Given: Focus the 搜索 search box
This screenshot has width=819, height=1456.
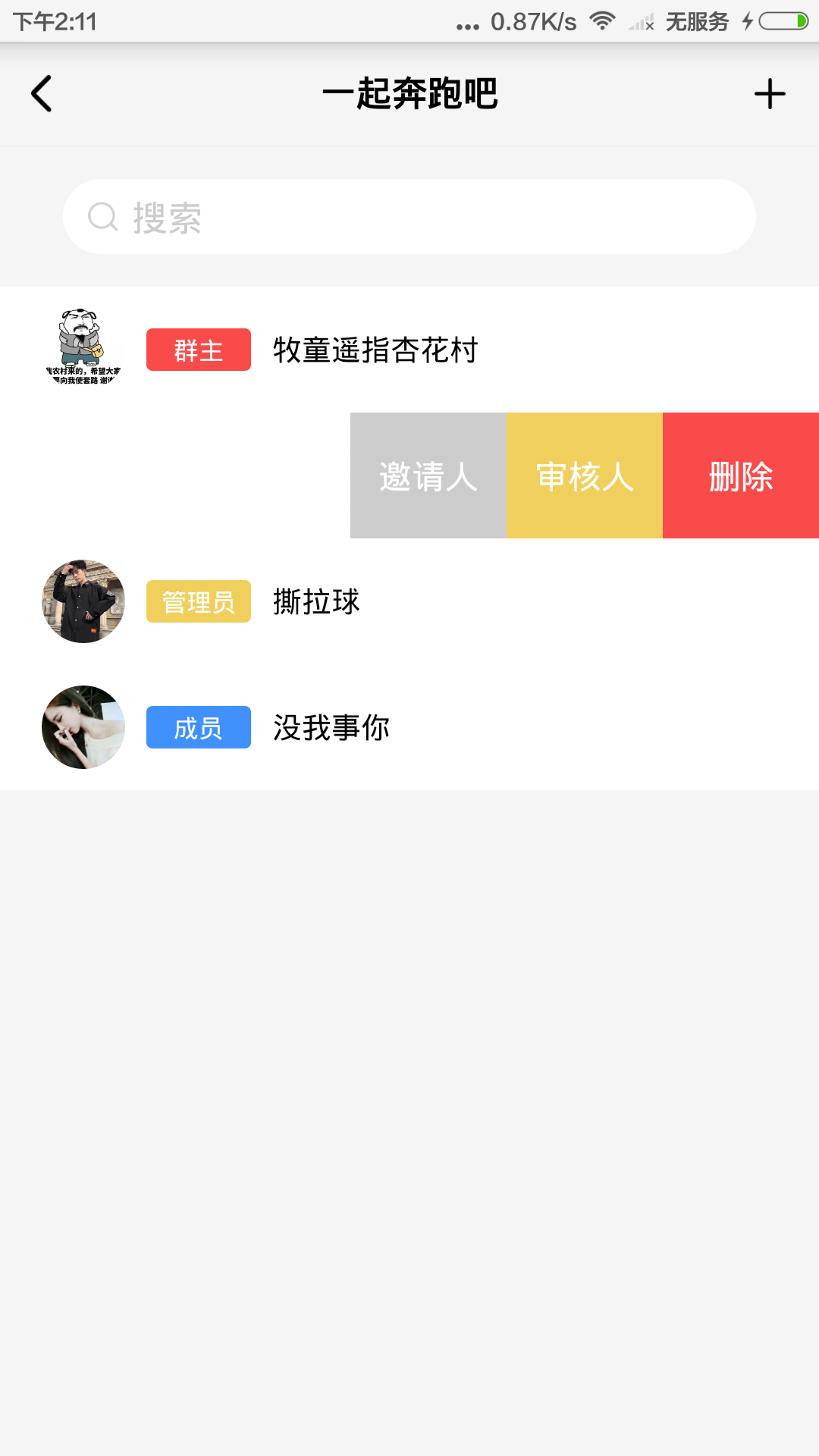Looking at the screenshot, I should tap(409, 217).
